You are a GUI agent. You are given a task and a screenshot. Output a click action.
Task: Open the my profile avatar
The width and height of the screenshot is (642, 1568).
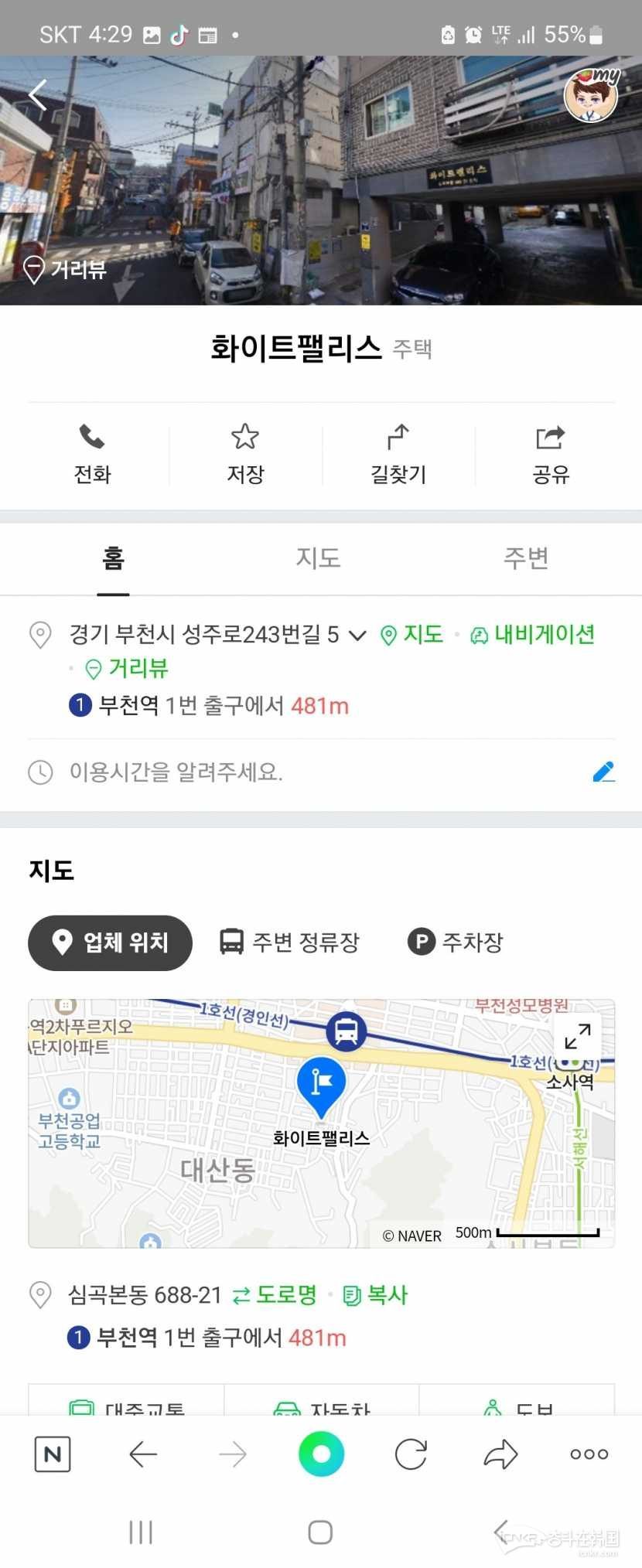592,95
